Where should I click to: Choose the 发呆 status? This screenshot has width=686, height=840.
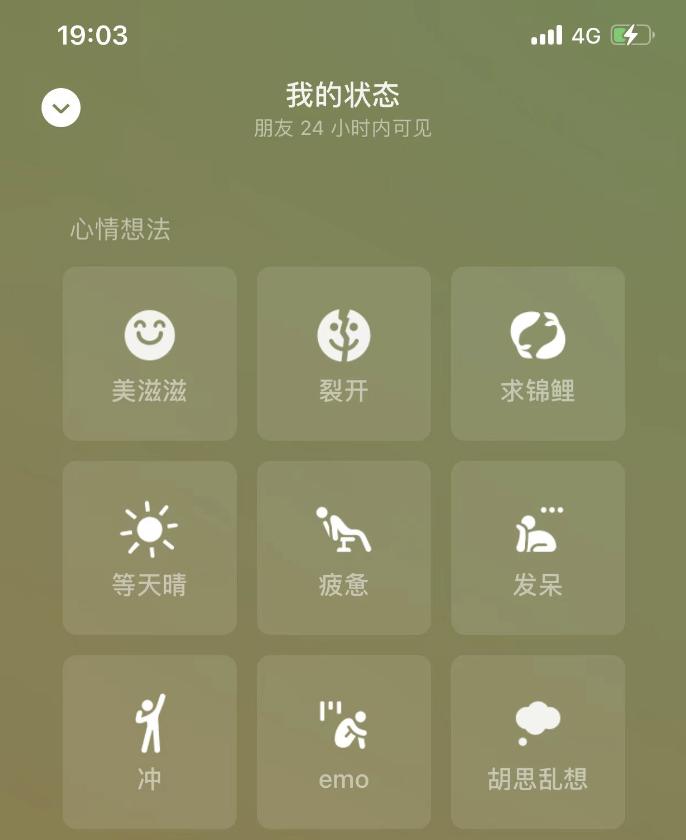click(x=538, y=547)
